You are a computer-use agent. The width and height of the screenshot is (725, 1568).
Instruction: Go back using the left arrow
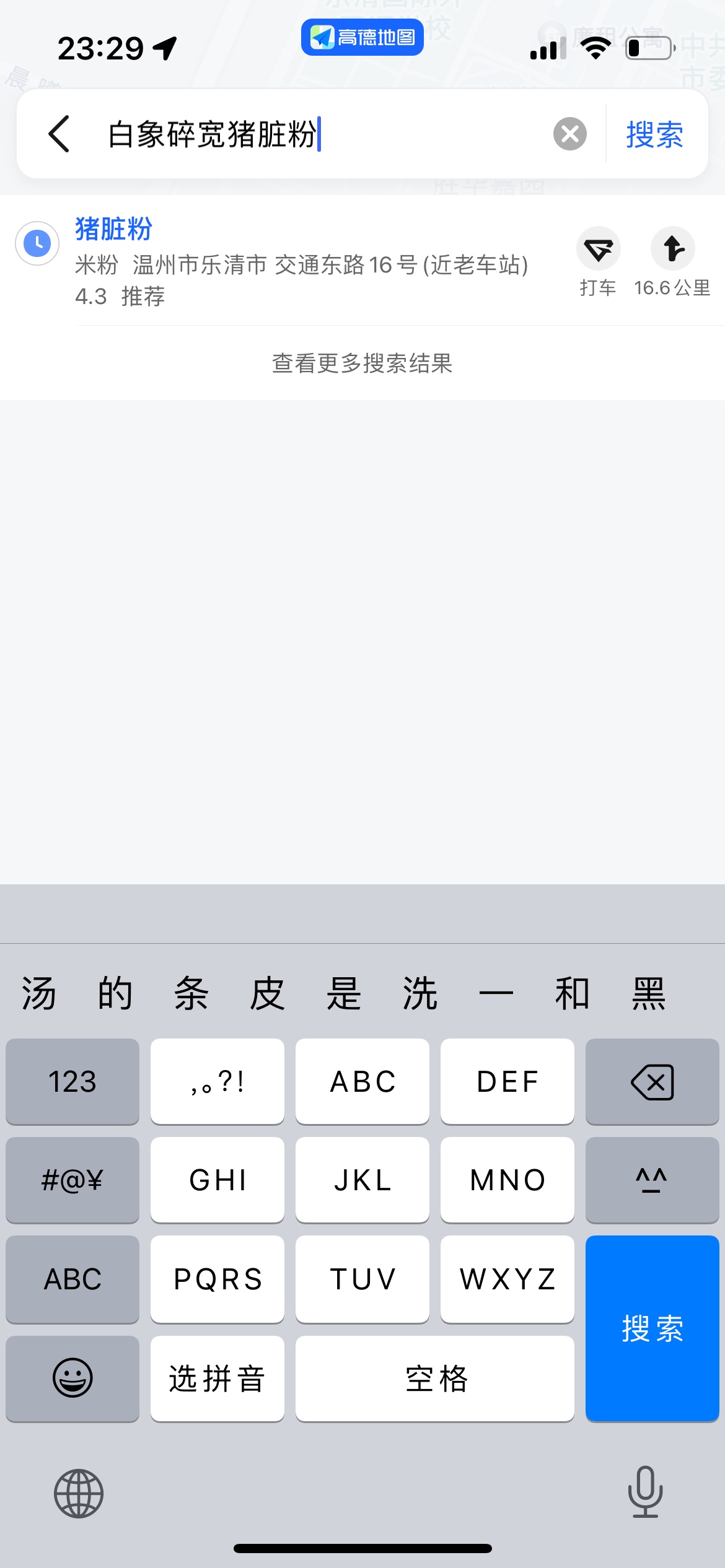coord(59,134)
